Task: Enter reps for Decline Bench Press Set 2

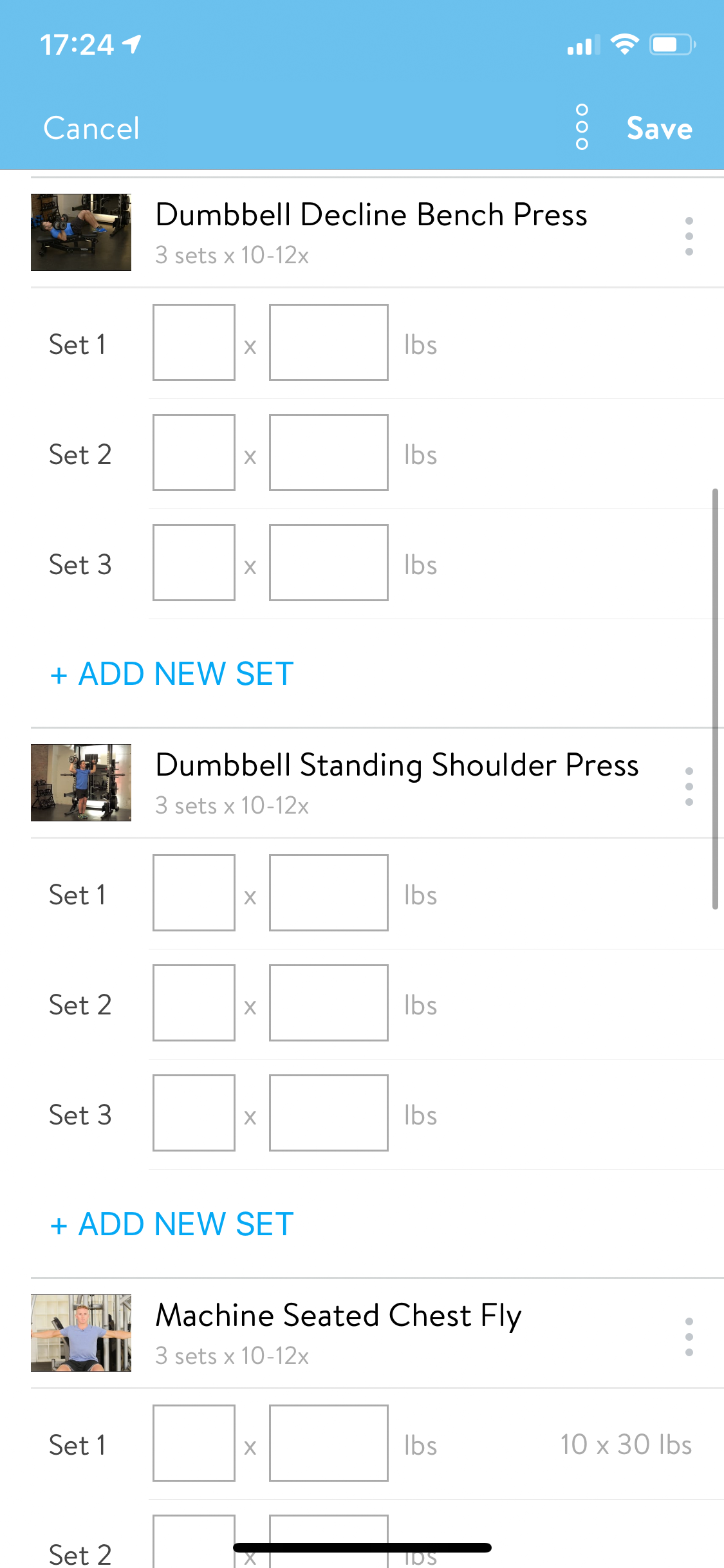Action: [194, 453]
